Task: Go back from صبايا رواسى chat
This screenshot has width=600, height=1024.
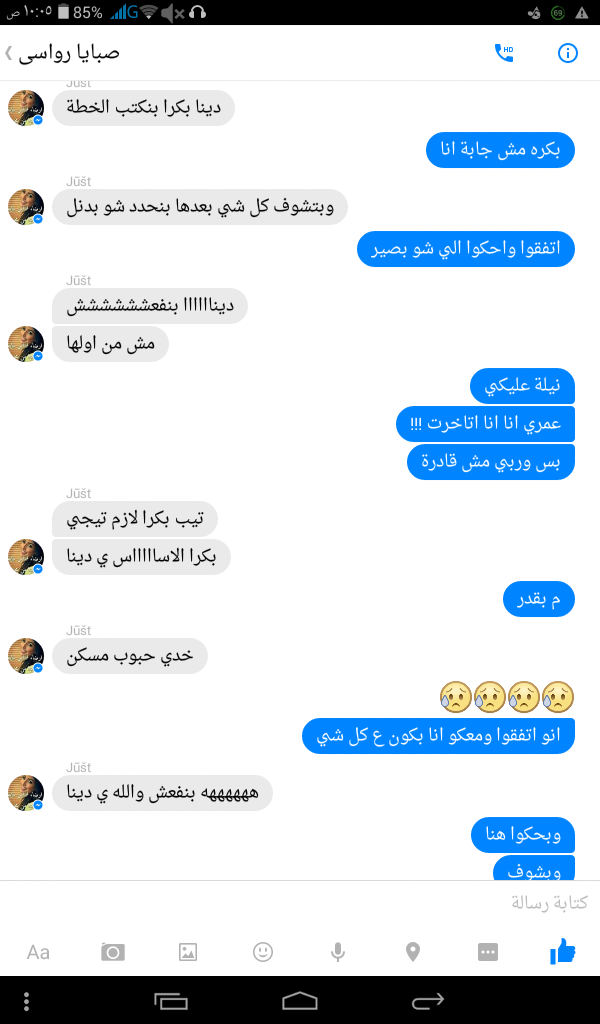Action: (x=9, y=52)
